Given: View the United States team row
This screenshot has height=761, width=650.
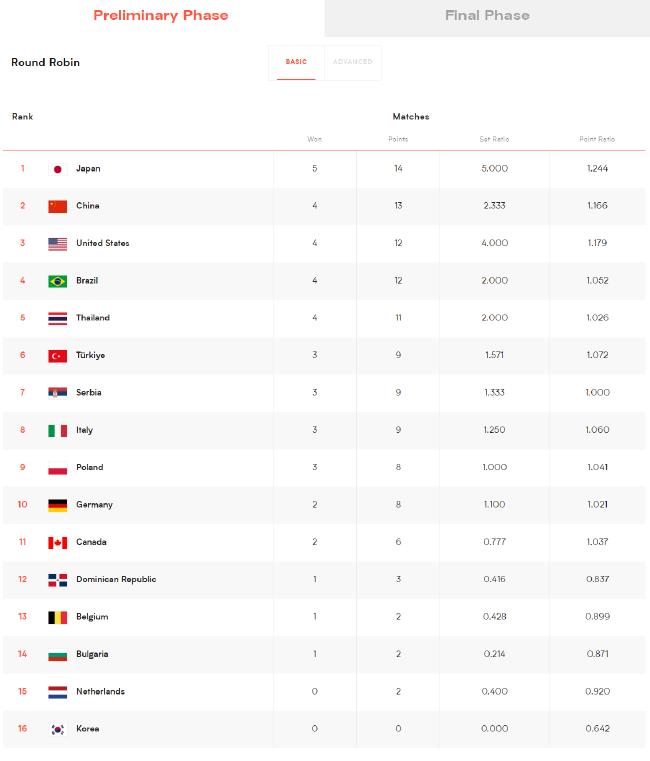Looking at the screenshot, I should click(102, 243).
